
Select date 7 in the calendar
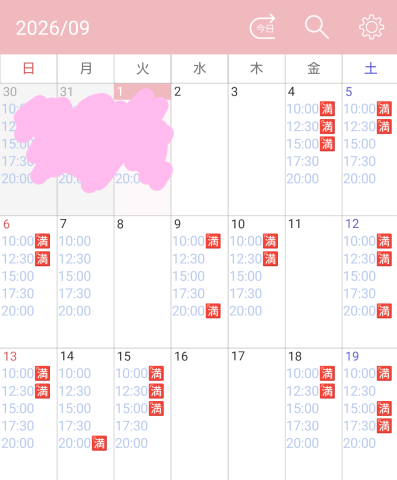click(x=86, y=282)
